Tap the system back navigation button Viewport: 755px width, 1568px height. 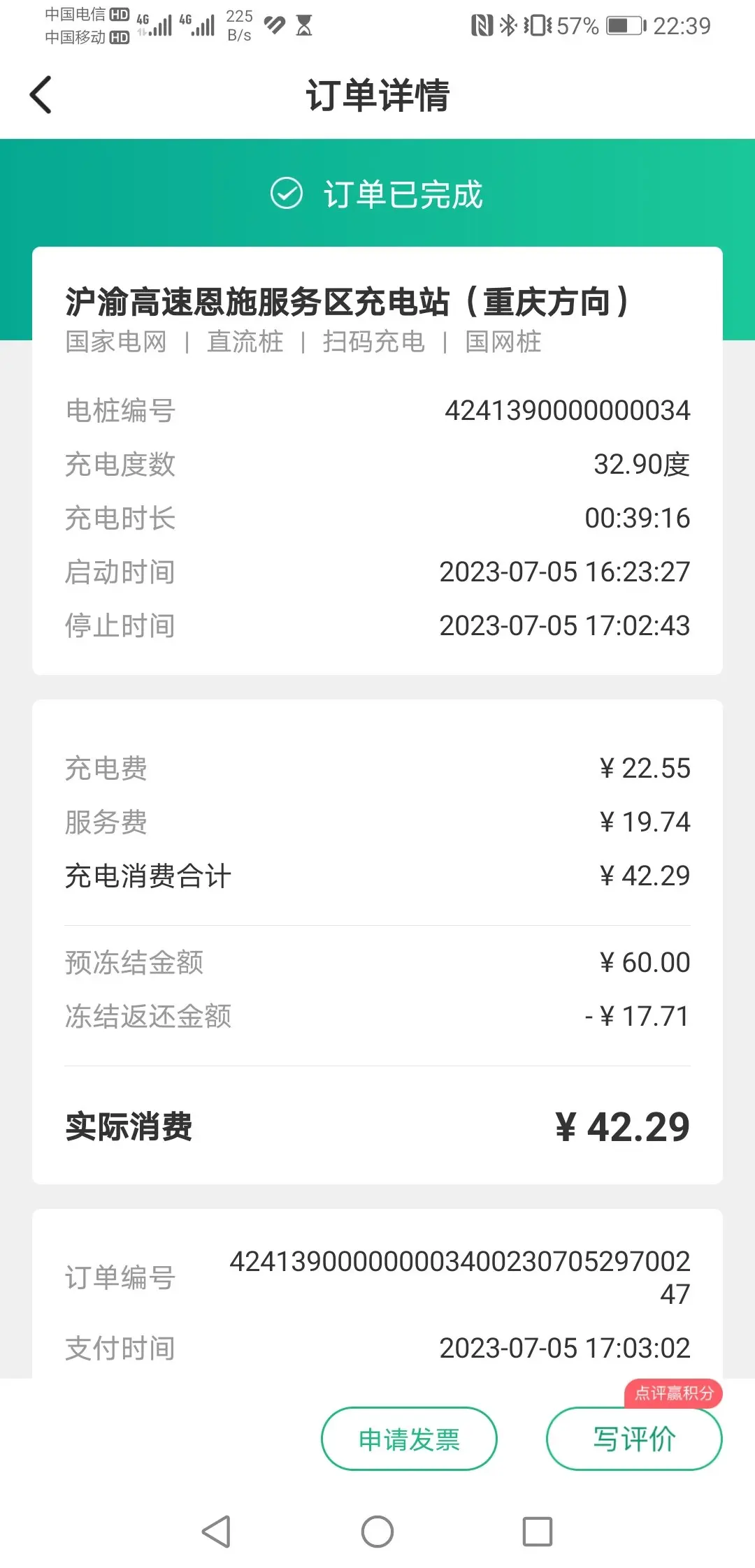coord(216,1532)
